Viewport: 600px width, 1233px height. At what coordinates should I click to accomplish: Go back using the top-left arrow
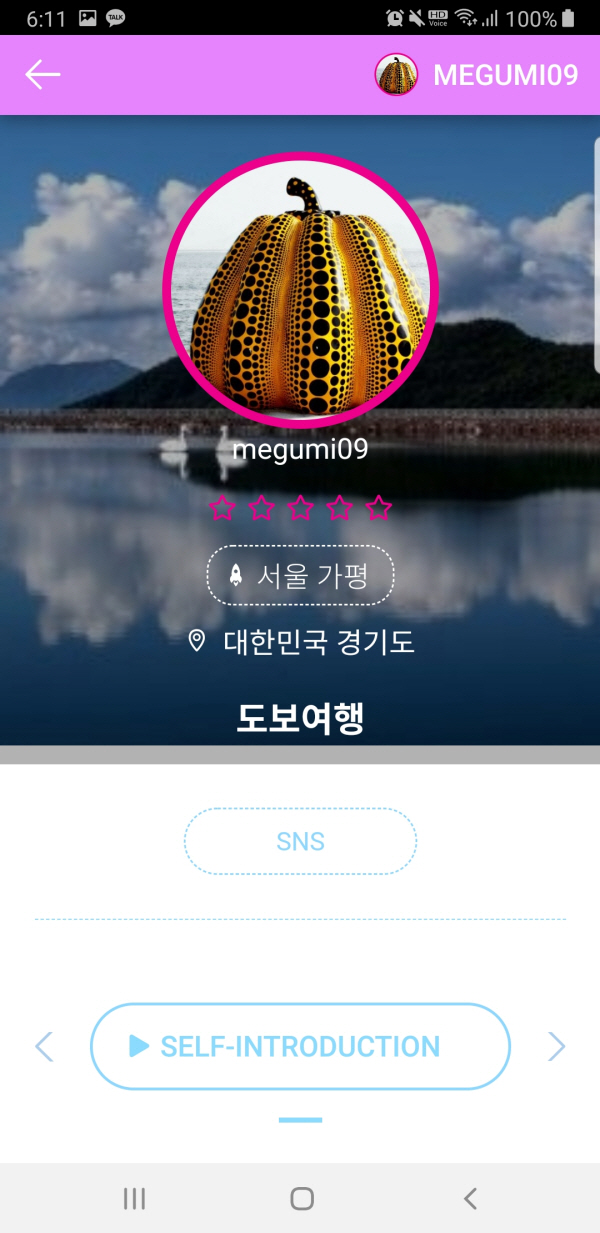[43, 75]
